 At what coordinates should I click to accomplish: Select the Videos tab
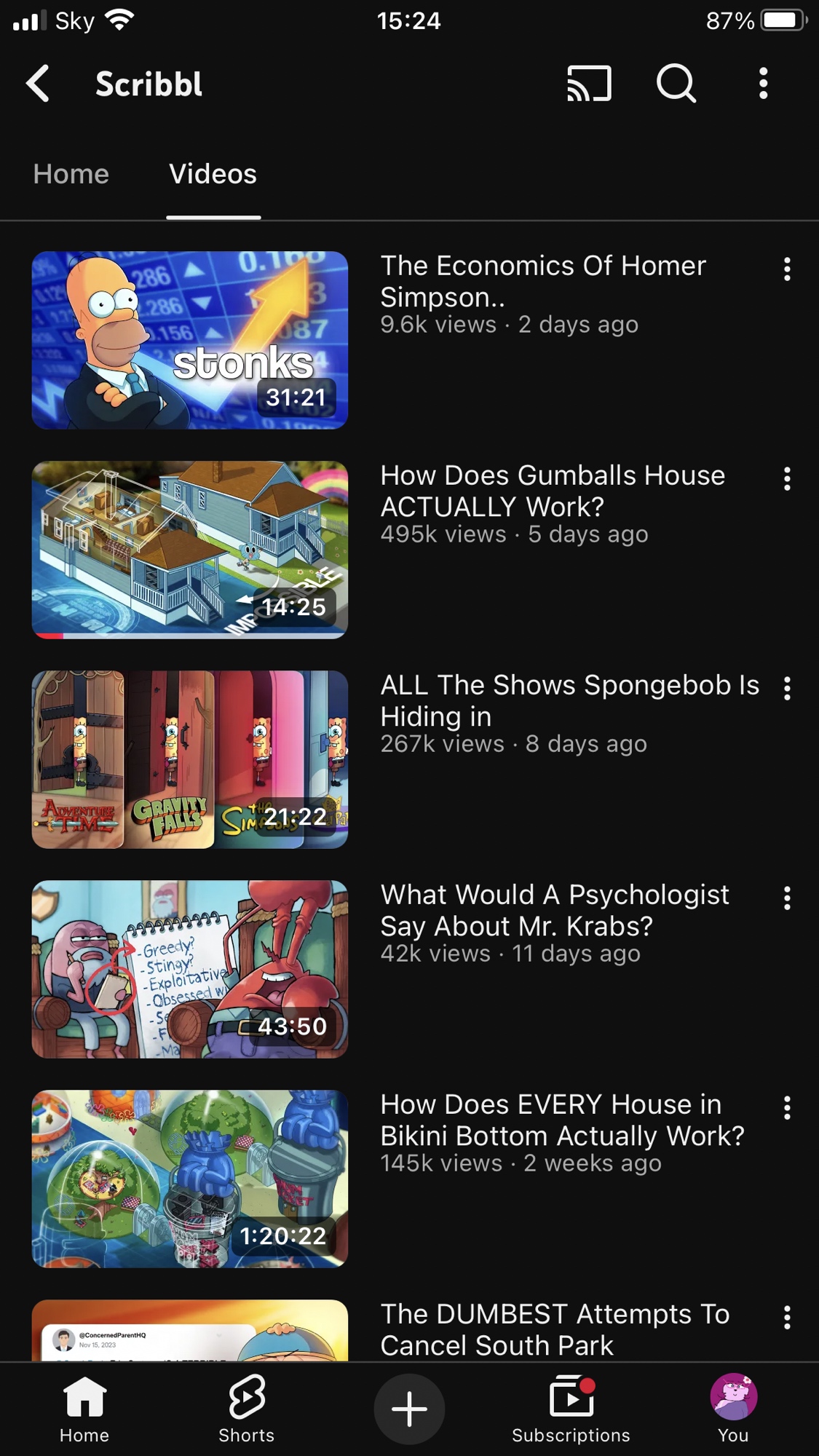pyautogui.click(x=213, y=175)
